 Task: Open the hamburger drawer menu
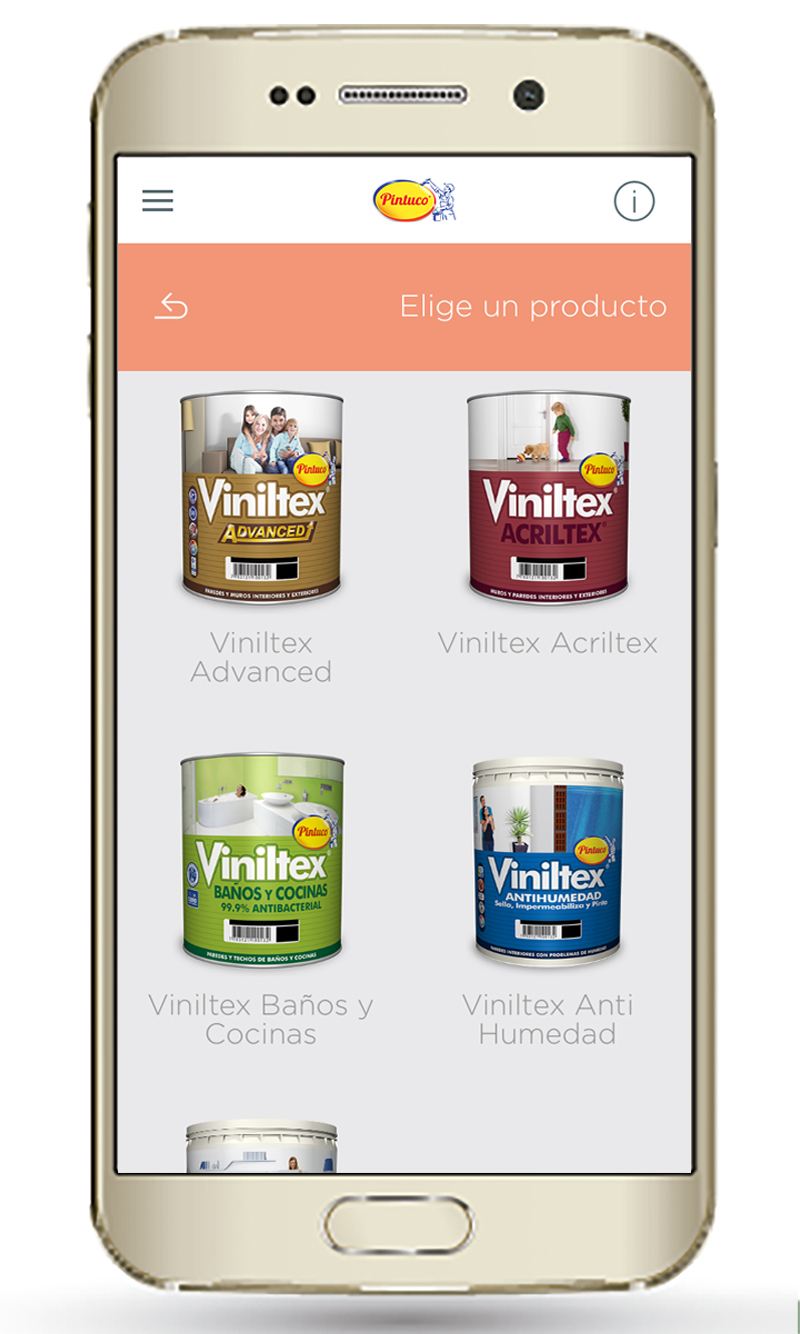[x=158, y=200]
